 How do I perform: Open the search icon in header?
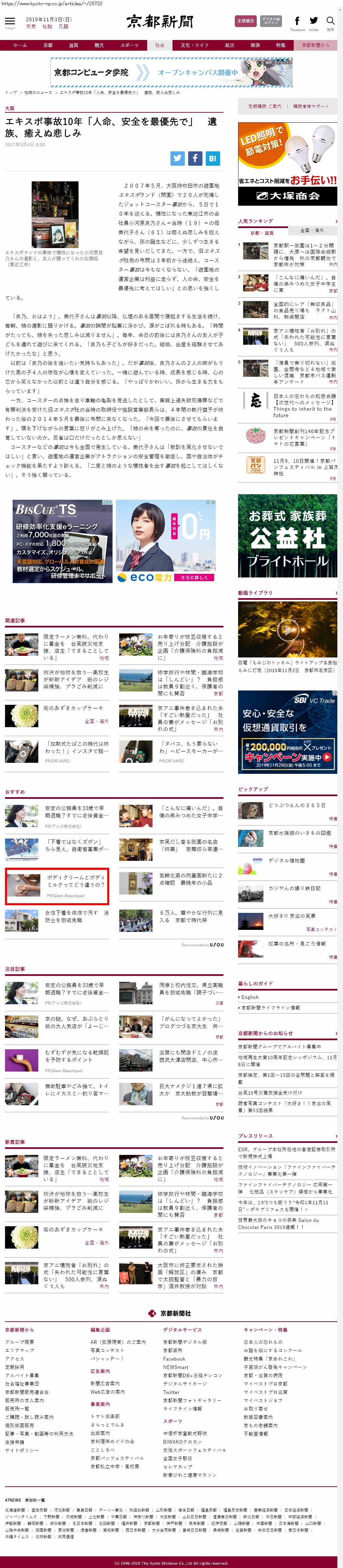click(330, 21)
